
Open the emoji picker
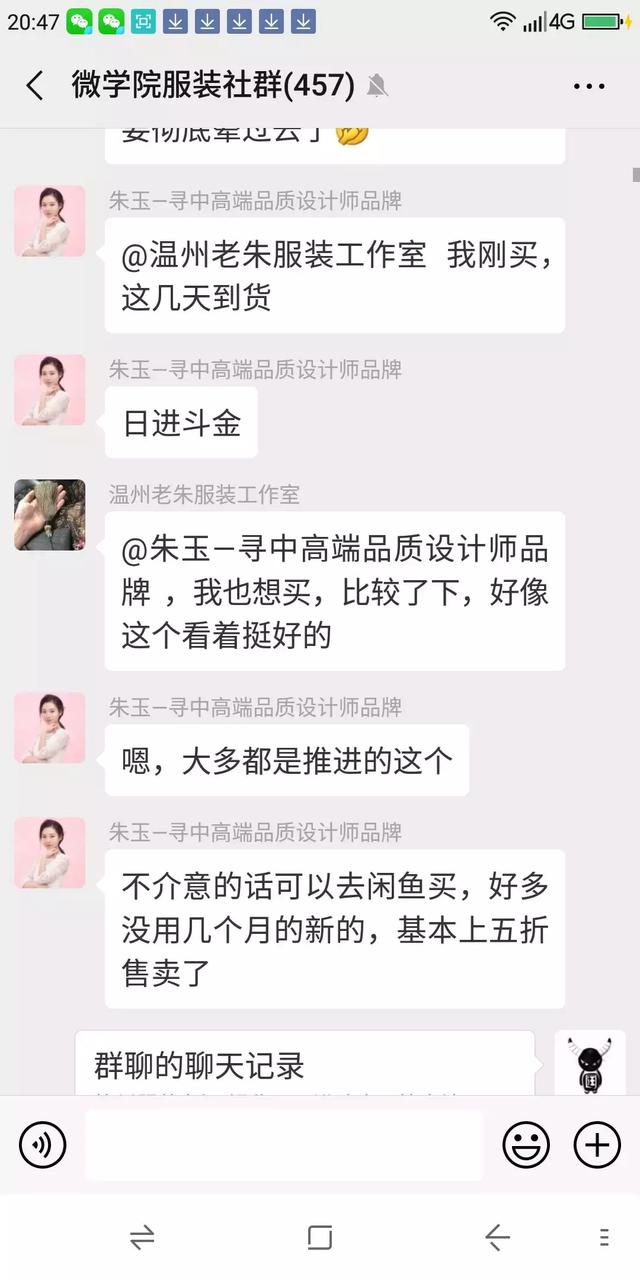point(526,1145)
